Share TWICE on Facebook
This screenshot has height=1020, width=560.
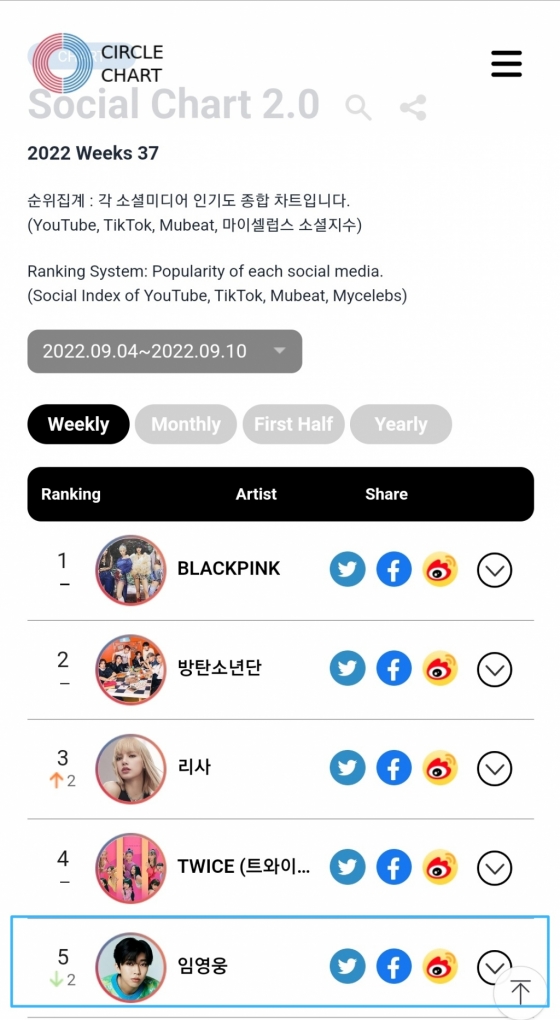[394, 867]
